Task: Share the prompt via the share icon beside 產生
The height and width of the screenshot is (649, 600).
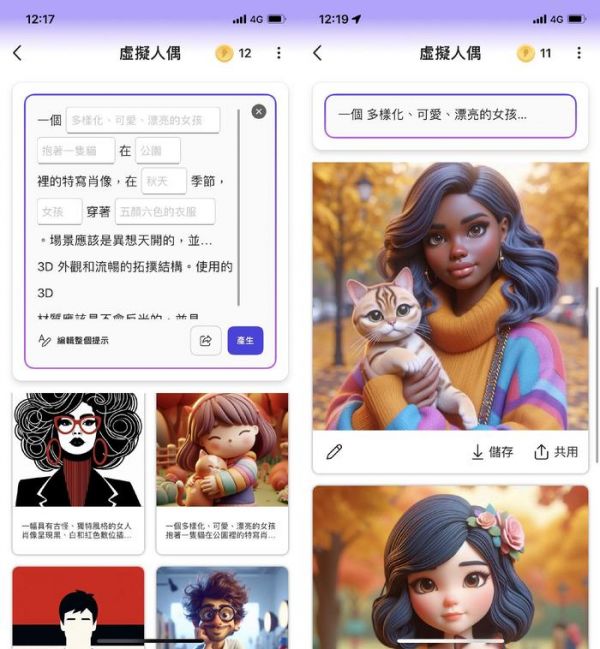Action: tap(205, 341)
